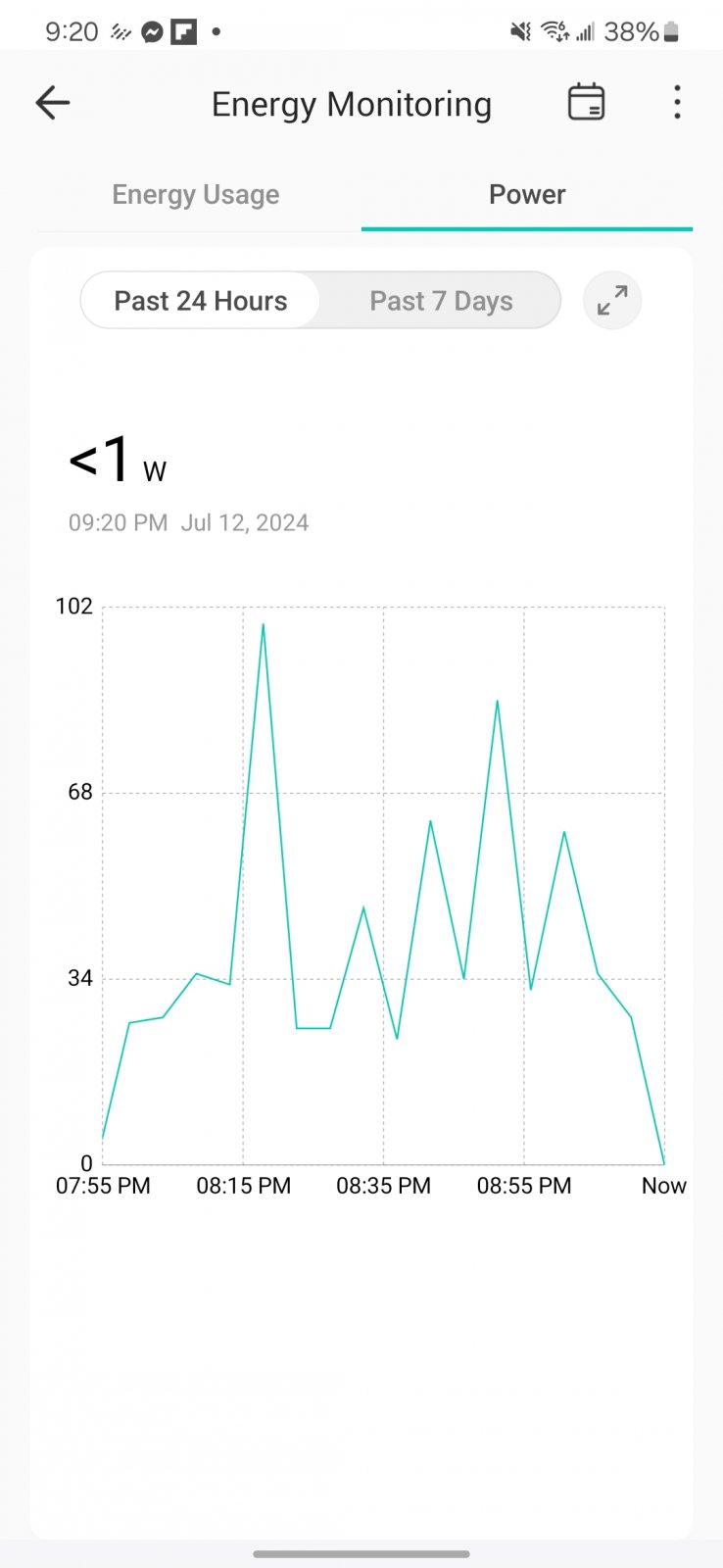Open the three-dot overflow menu
Screen dimensions: 723x1568
coord(677,103)
